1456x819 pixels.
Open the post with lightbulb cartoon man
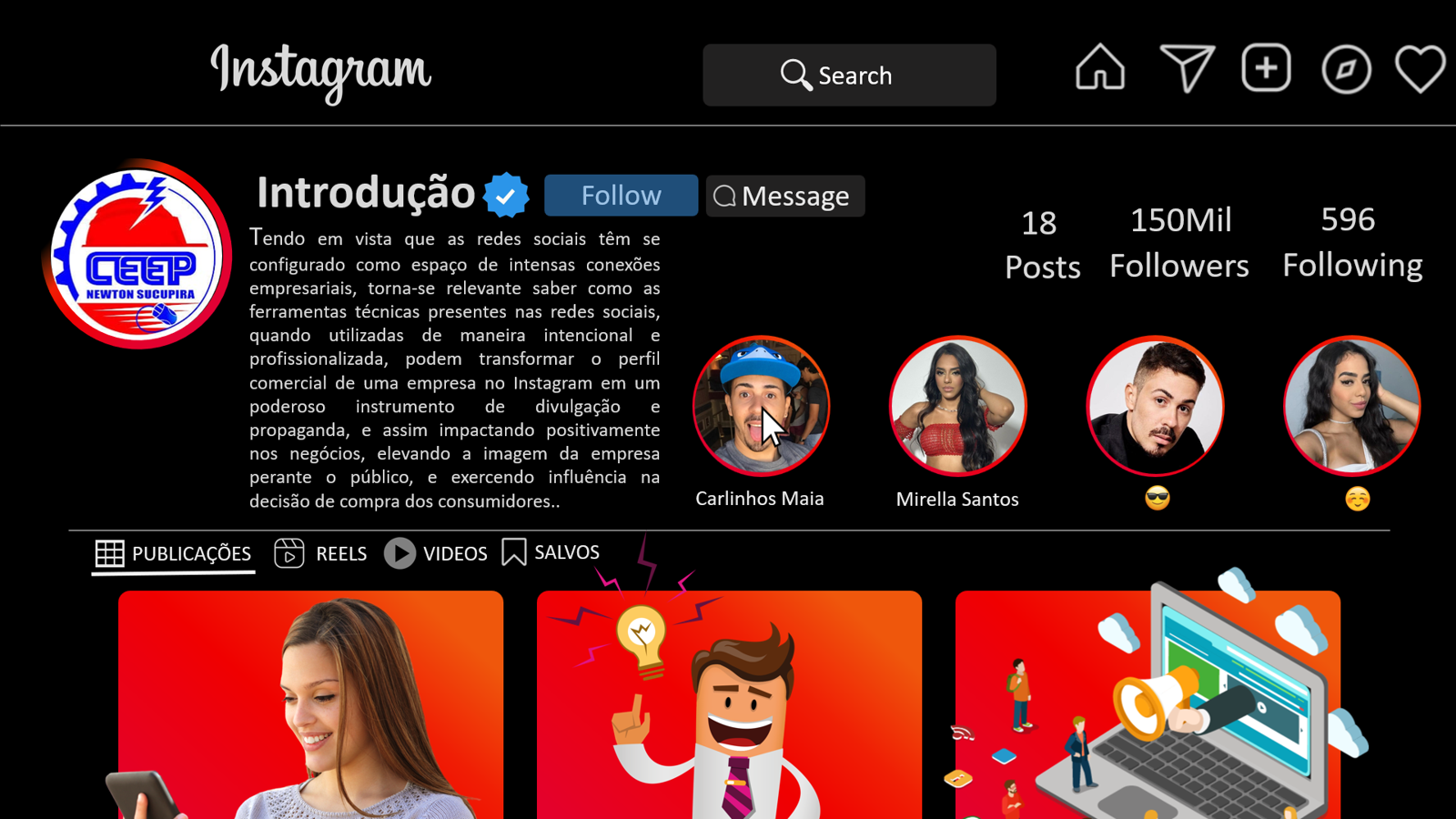(729, 704)
